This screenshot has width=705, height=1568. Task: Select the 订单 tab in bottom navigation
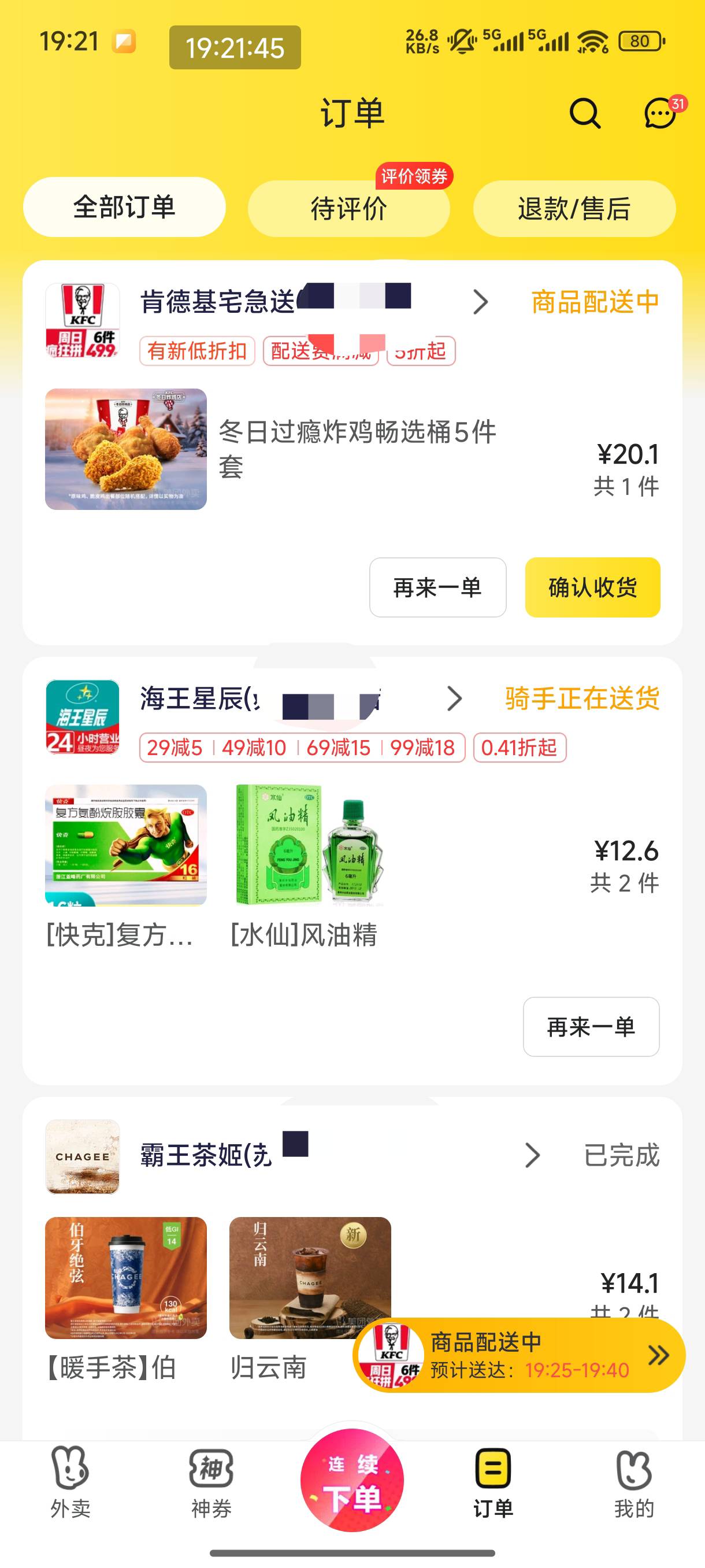pos(493,1482)
